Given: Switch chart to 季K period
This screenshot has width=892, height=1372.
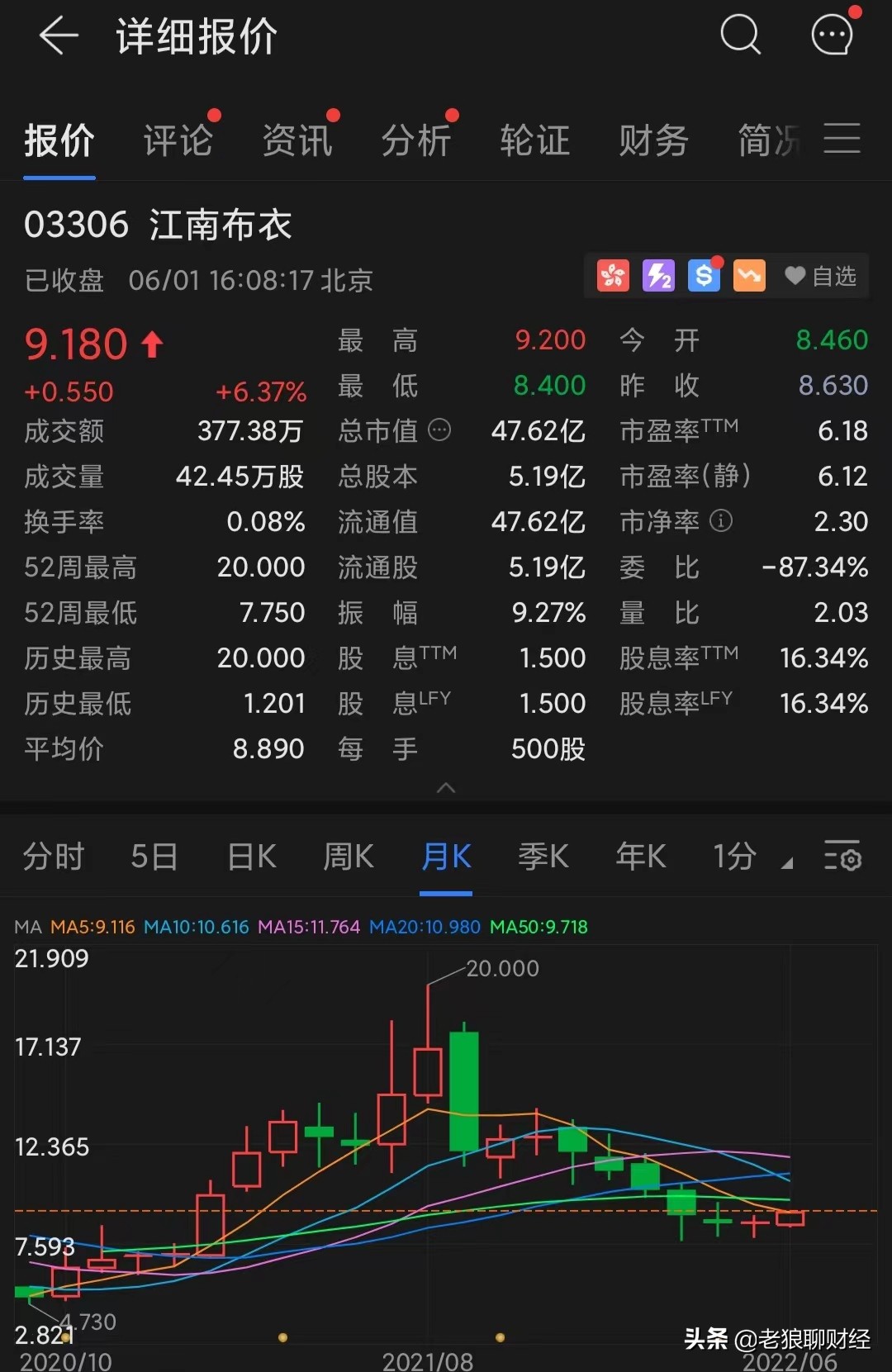Looking at the screenshot, I should (x=543, y=857).
